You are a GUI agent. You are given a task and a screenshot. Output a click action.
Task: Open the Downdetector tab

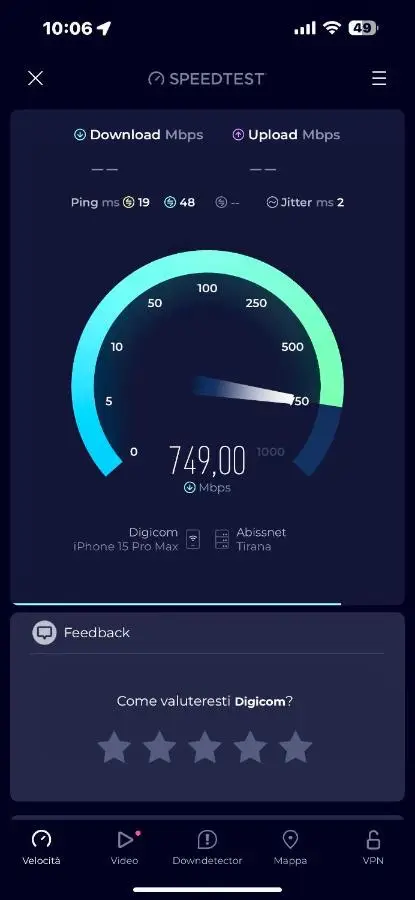tap(207, 847)
